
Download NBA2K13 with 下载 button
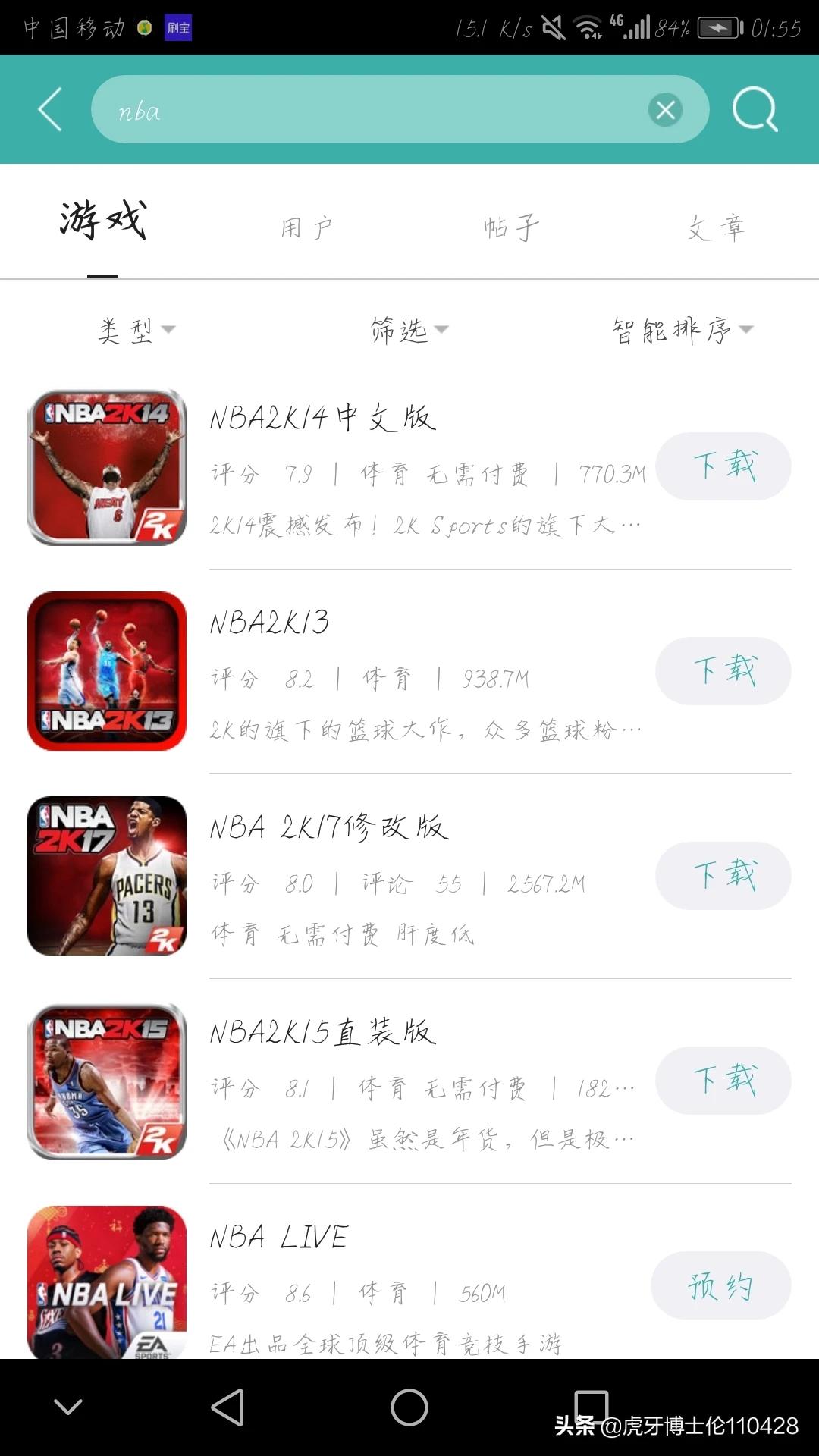(723, 671)
